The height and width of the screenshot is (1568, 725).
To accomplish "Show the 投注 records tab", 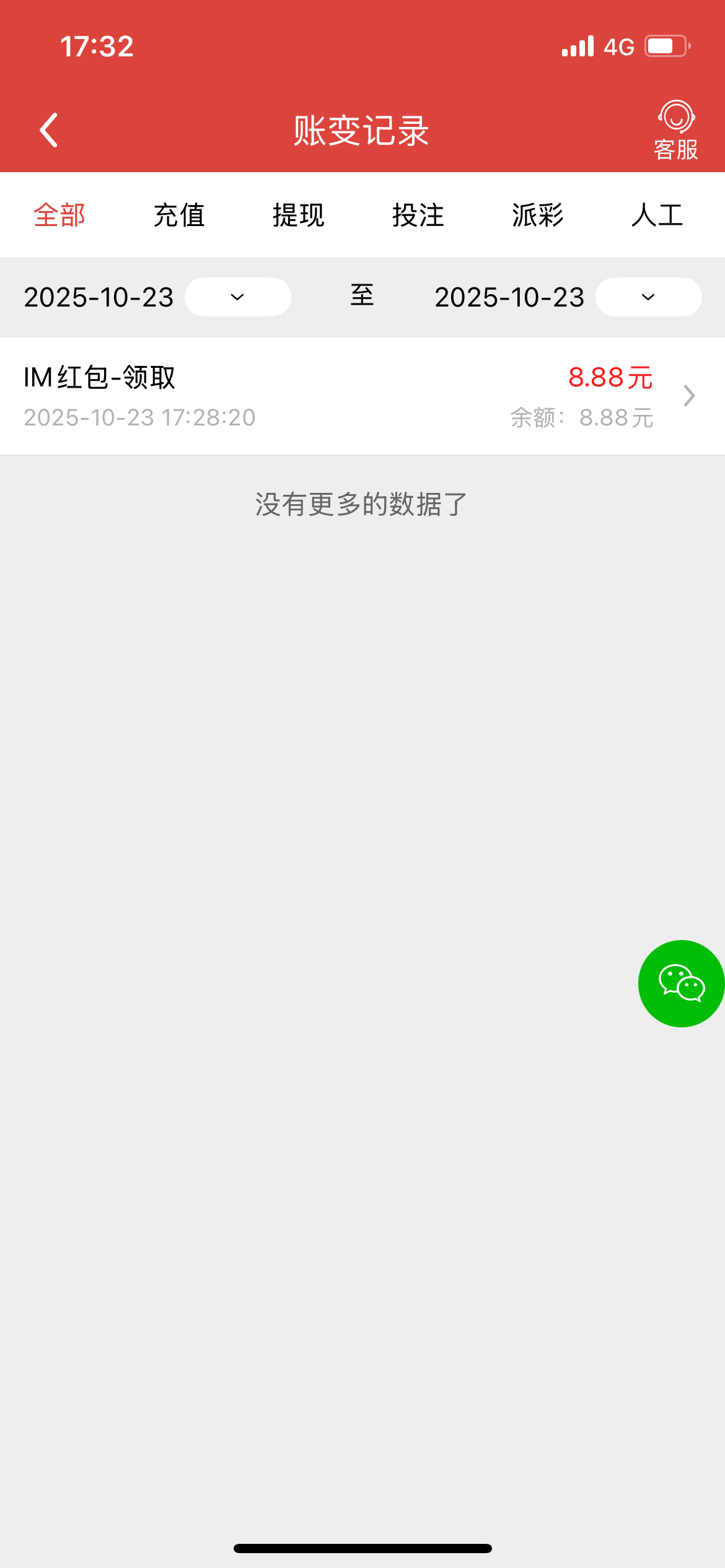I will pyautogui.click(x=418, y=216).
